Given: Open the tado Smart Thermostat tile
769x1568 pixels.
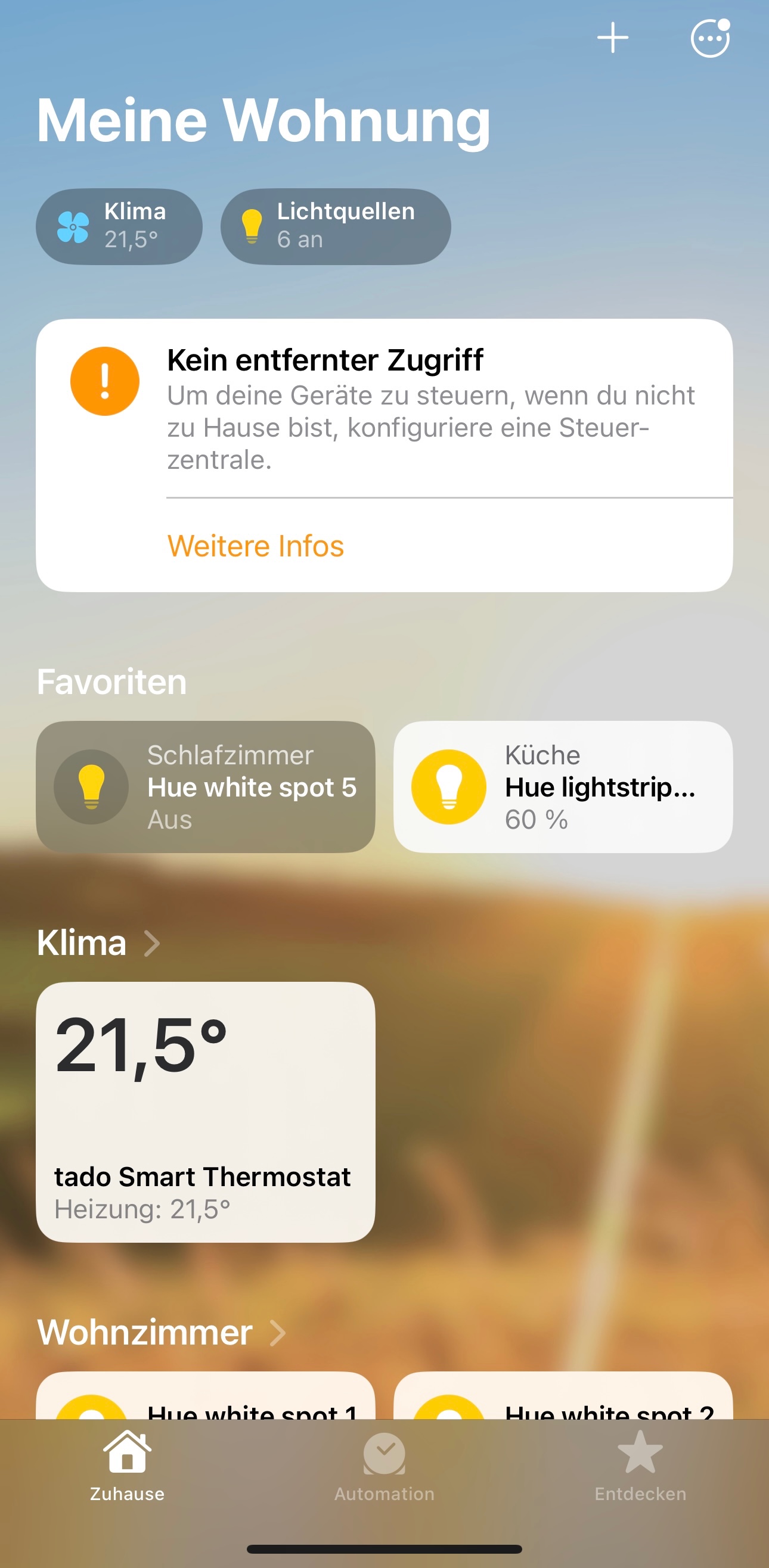Looking at the screenshot, I should (205, 1112).
